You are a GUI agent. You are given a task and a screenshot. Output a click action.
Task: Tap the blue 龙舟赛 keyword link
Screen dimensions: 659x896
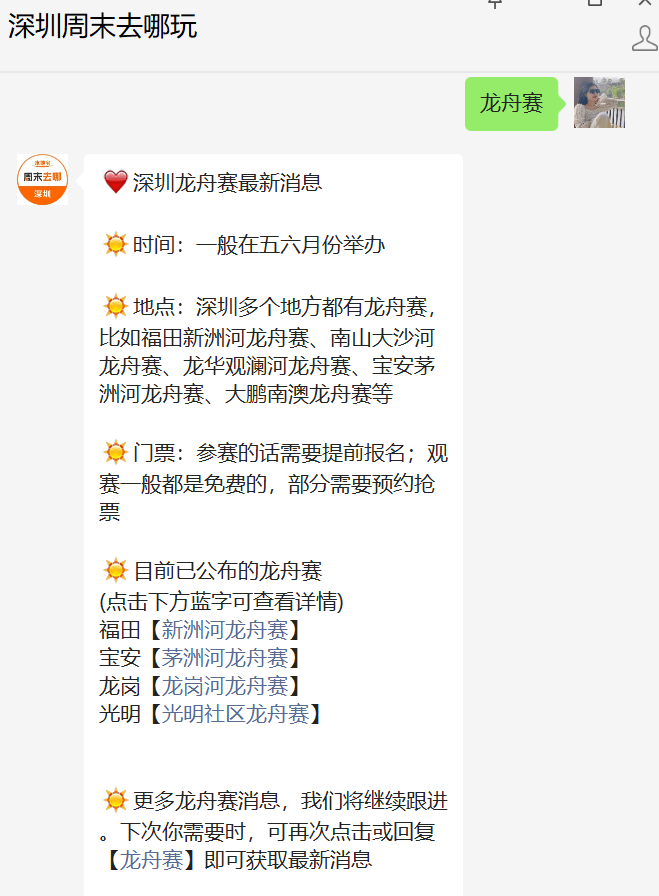pyautogui.click(x=151, y=860)
